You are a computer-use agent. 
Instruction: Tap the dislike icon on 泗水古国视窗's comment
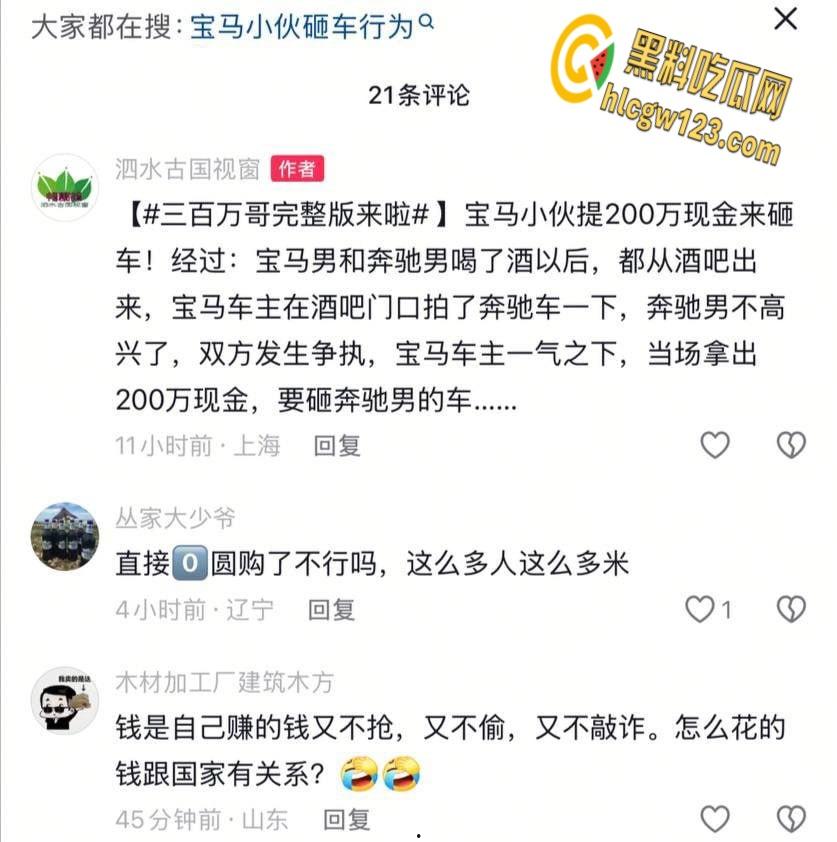tap(789, 446)
